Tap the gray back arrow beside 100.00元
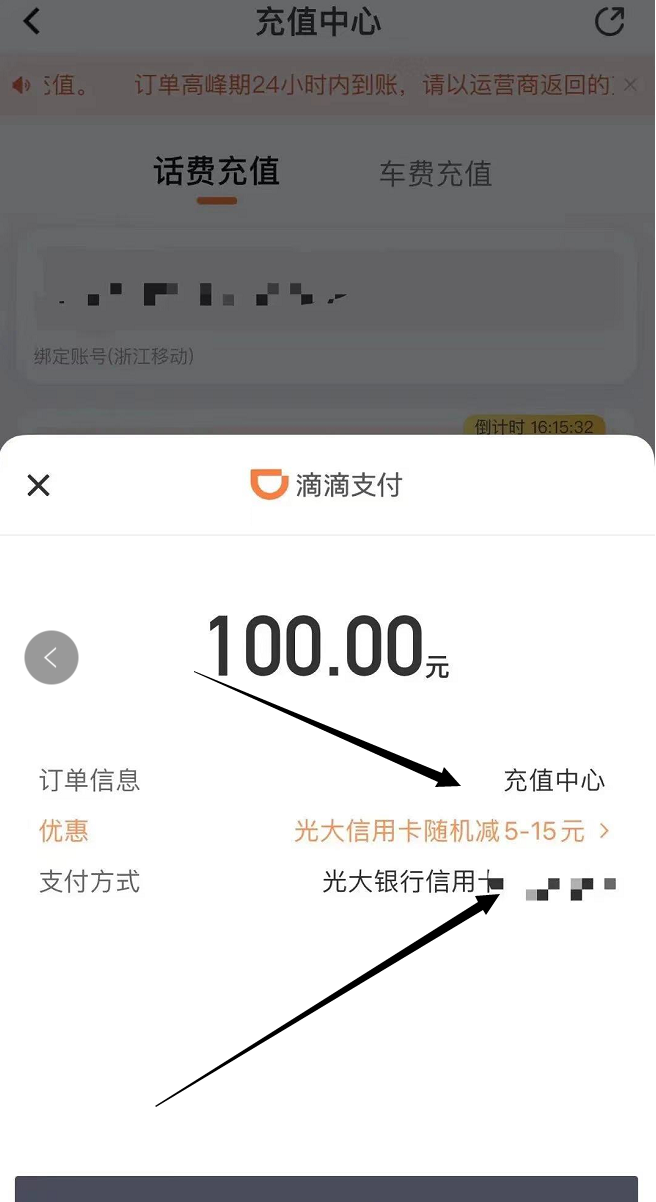 click(51, 657)
